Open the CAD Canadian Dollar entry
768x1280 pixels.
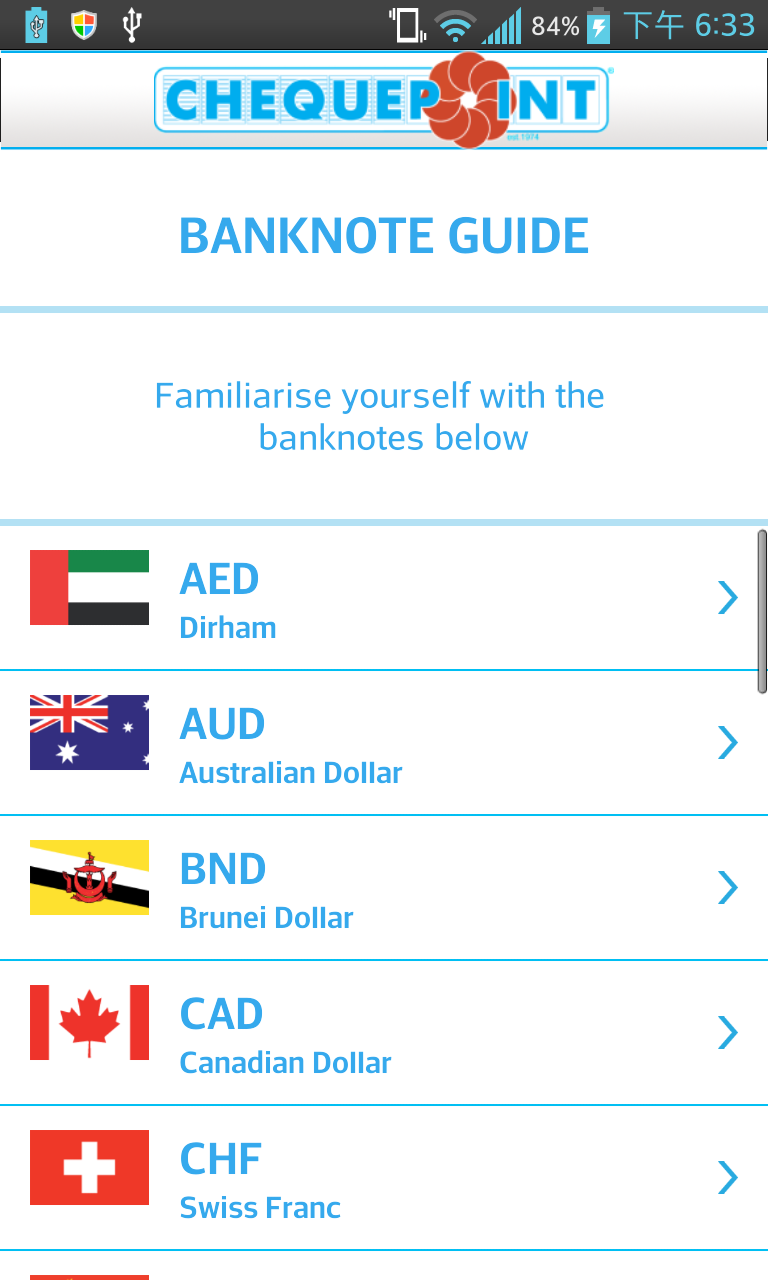point(384,1033)
